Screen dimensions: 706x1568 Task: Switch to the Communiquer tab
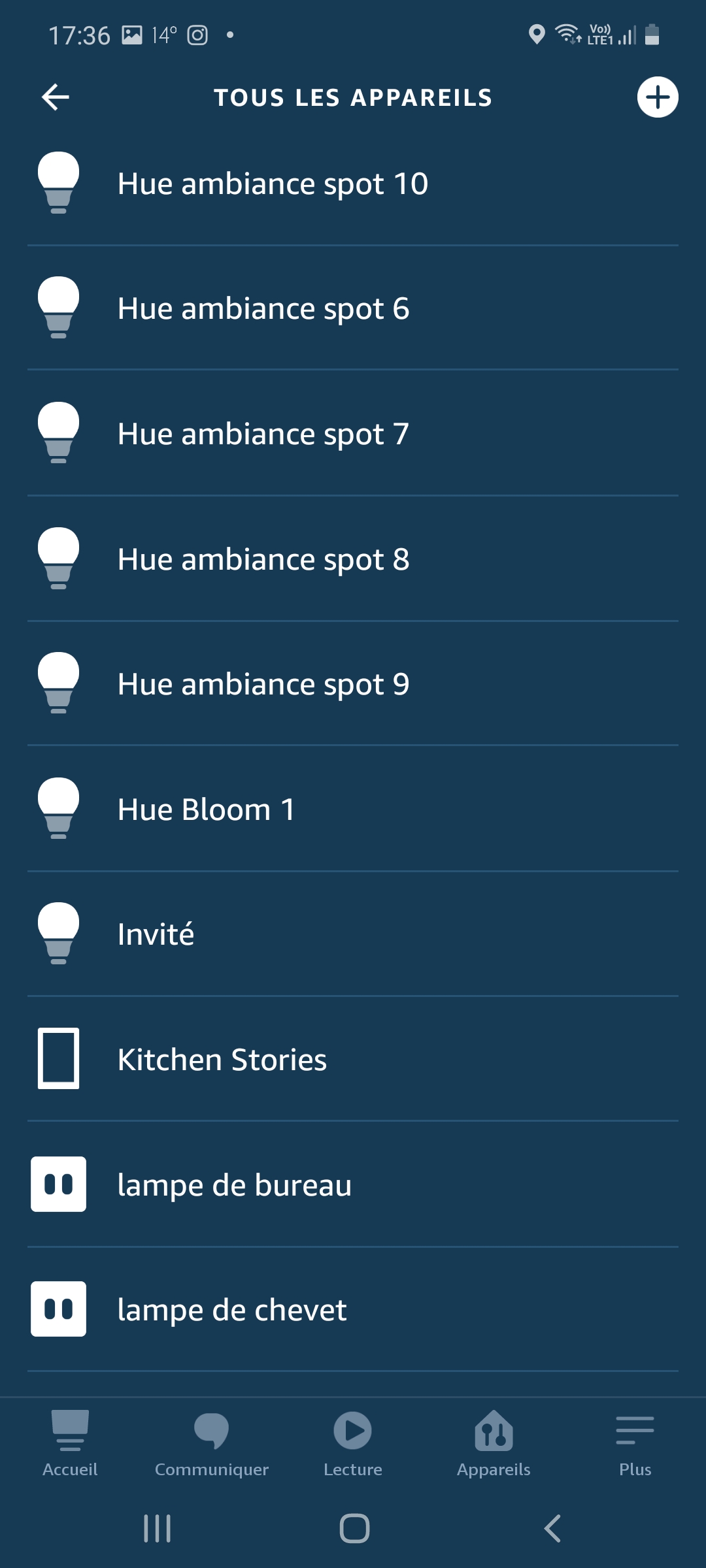212,1444
